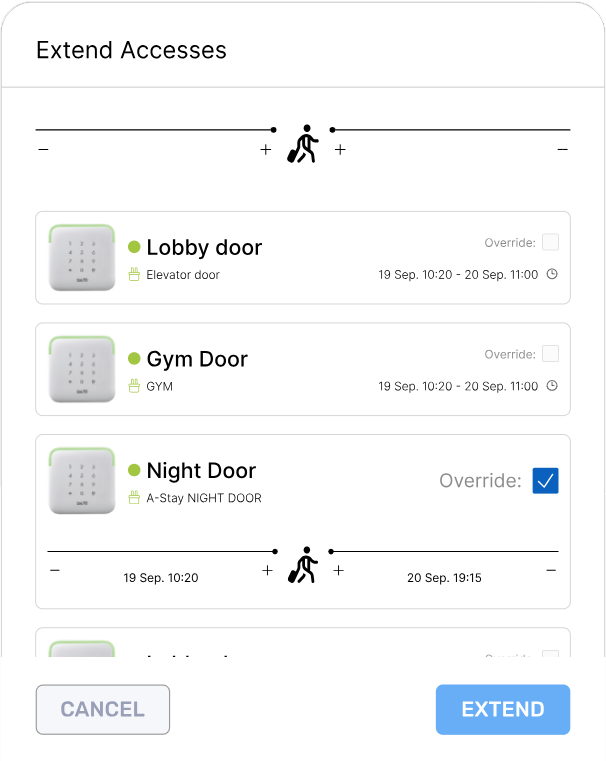Viewport: 606px width, 761px height.
Task: Tap the top global end plus
Action: (340, 149)
